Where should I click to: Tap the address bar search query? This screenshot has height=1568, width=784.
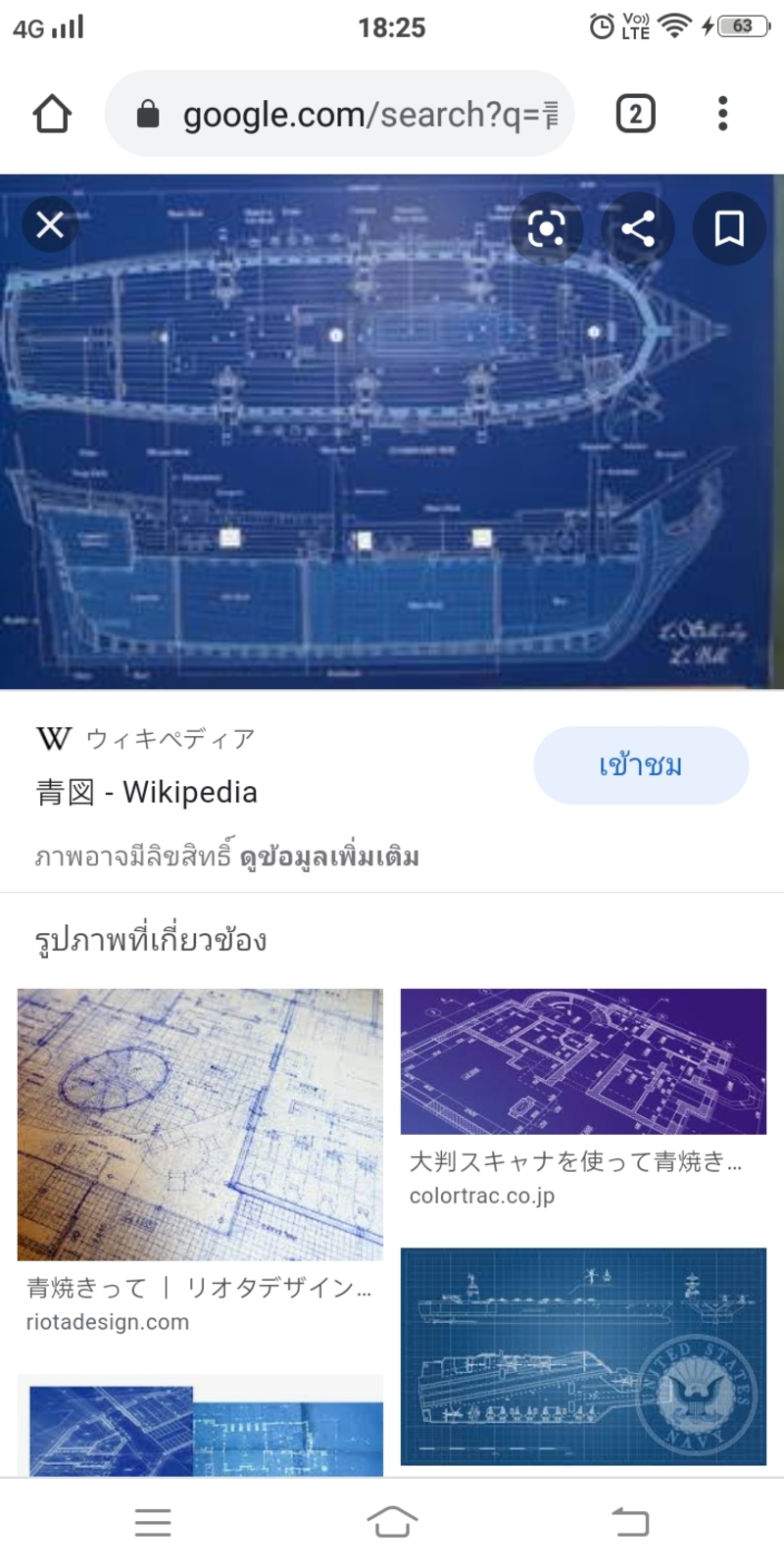pos(372,113)
